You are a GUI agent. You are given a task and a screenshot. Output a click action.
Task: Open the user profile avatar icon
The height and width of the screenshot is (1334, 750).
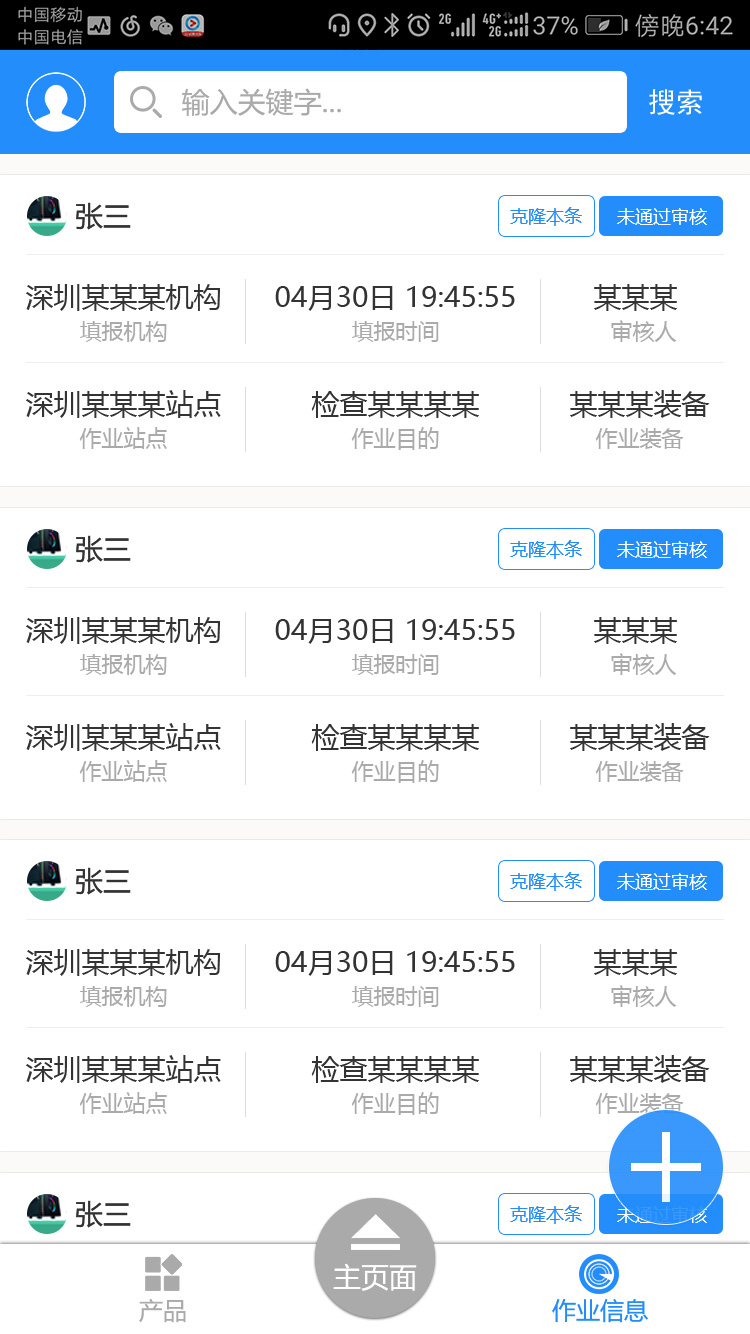tap(55, 101)
